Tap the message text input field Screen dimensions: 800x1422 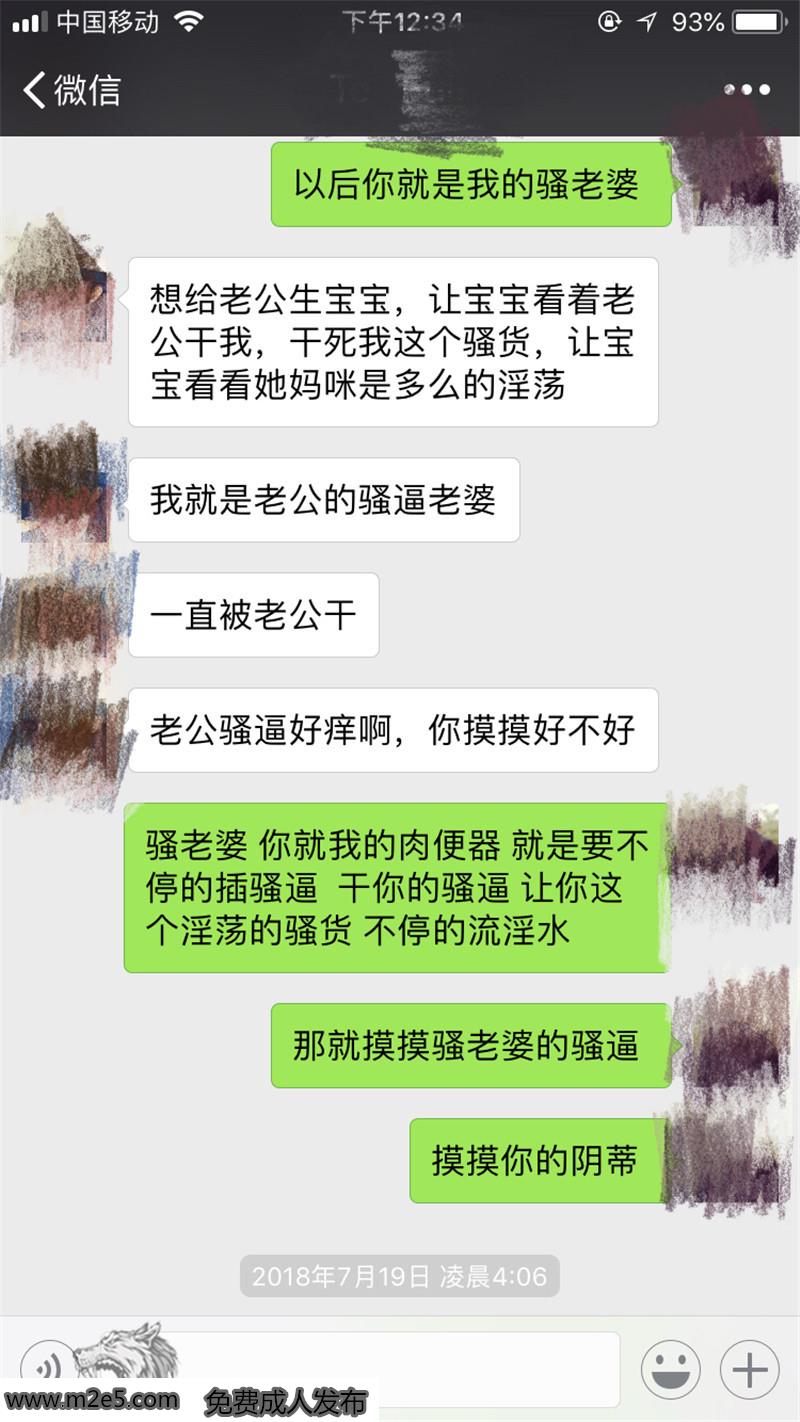click(400, 1367)
